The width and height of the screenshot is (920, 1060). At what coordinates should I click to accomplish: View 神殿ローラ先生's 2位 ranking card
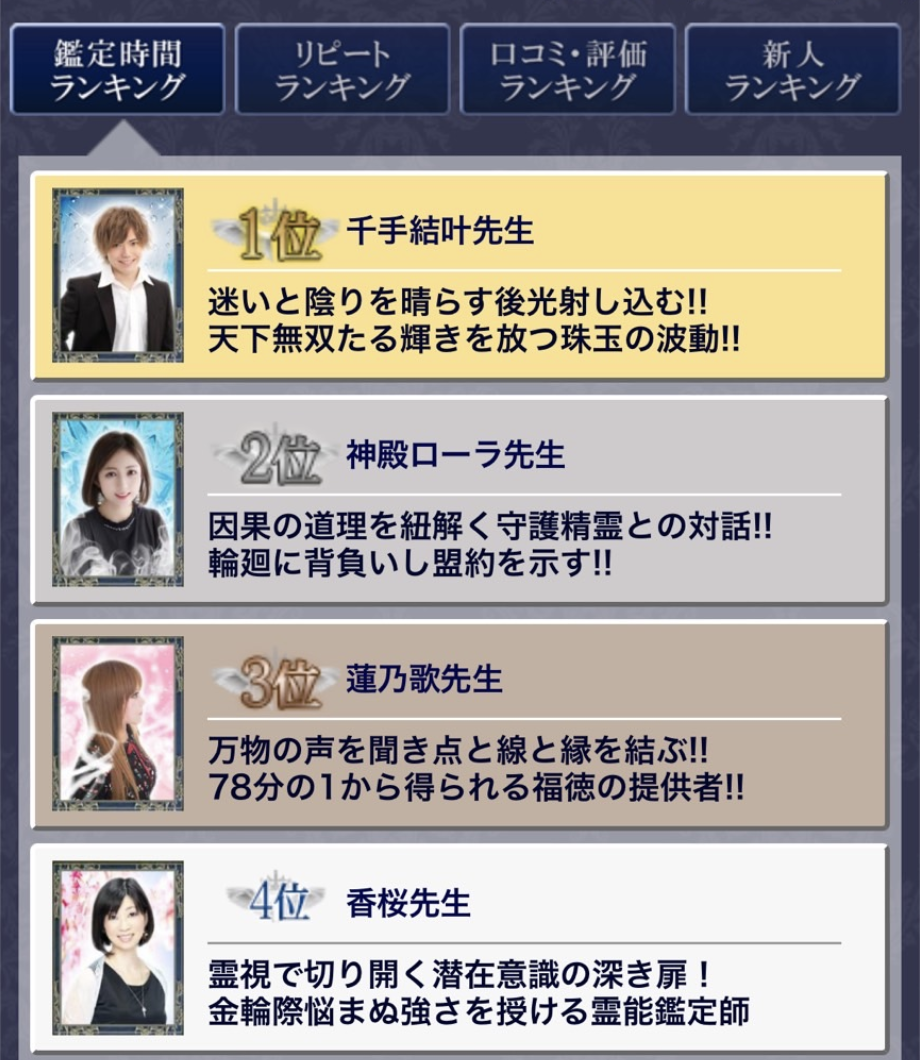point(459,501)
